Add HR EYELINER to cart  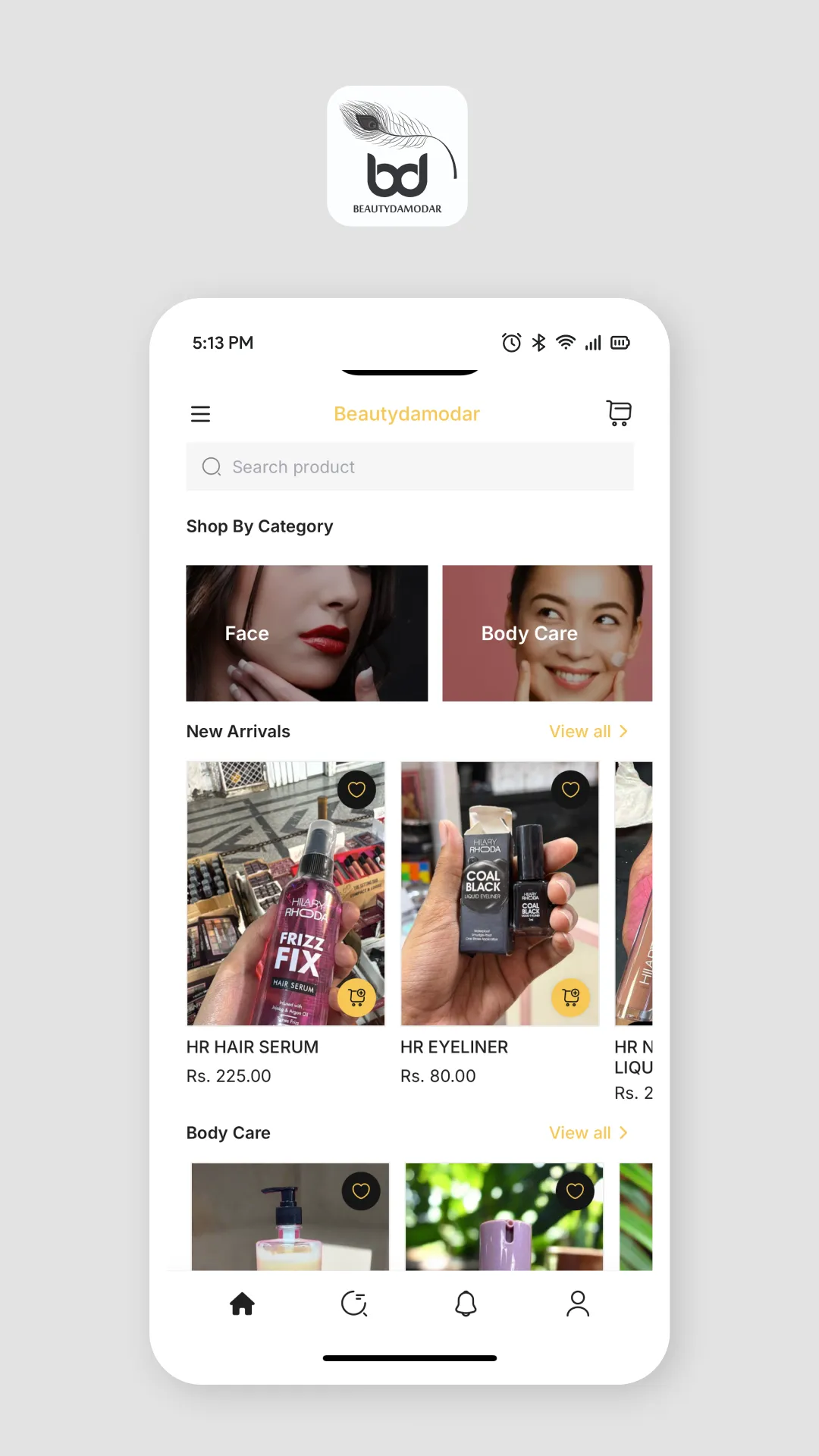pos(571,997)
